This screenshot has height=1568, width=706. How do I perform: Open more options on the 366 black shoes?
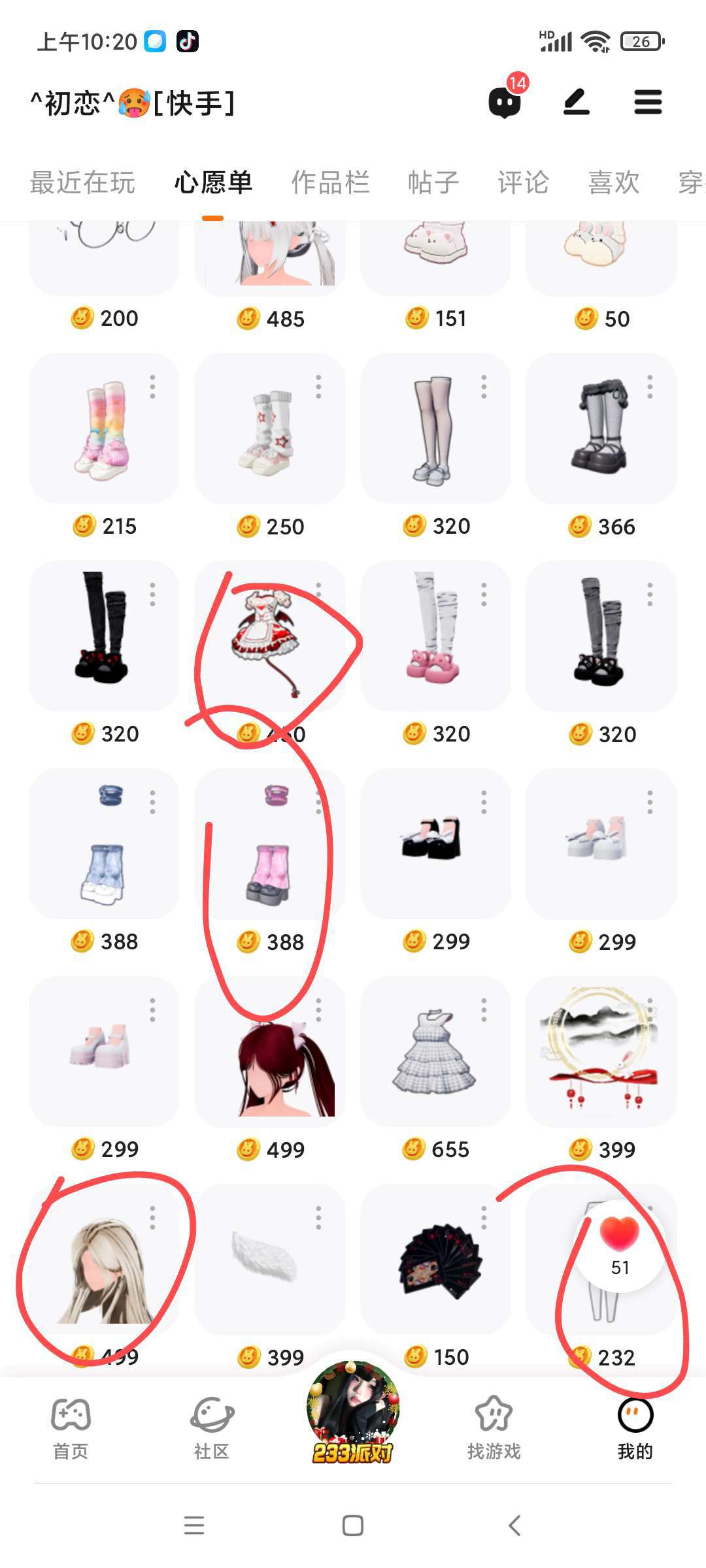point(650,387)
